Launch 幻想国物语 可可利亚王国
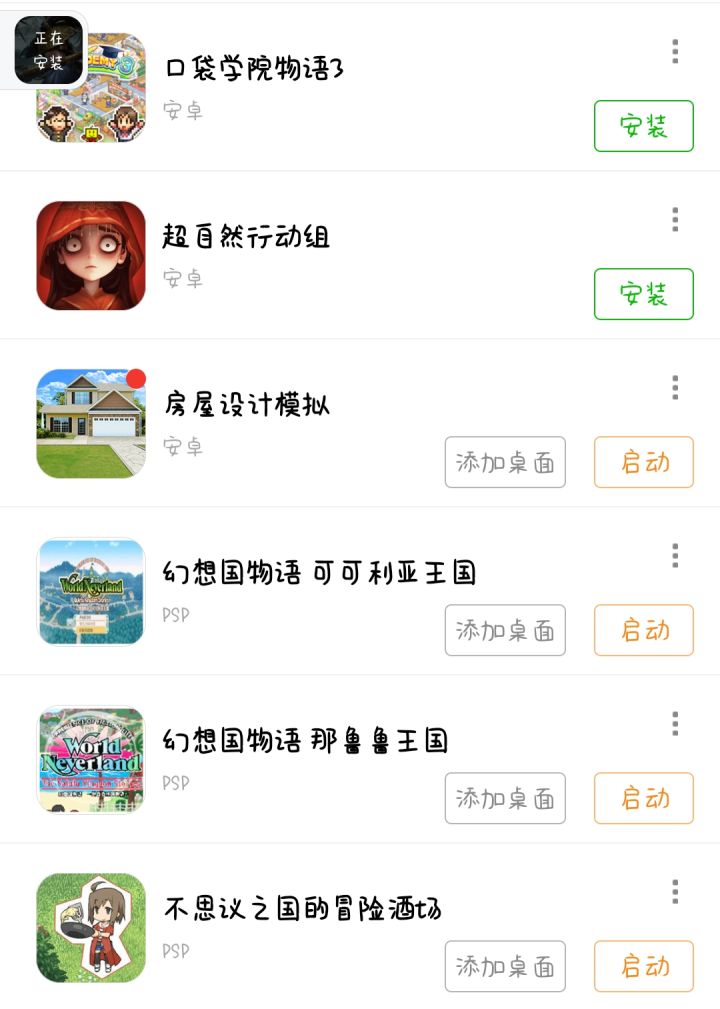Image resolution: width=720 pixels, height=1009 pixels. click(643, 630)
